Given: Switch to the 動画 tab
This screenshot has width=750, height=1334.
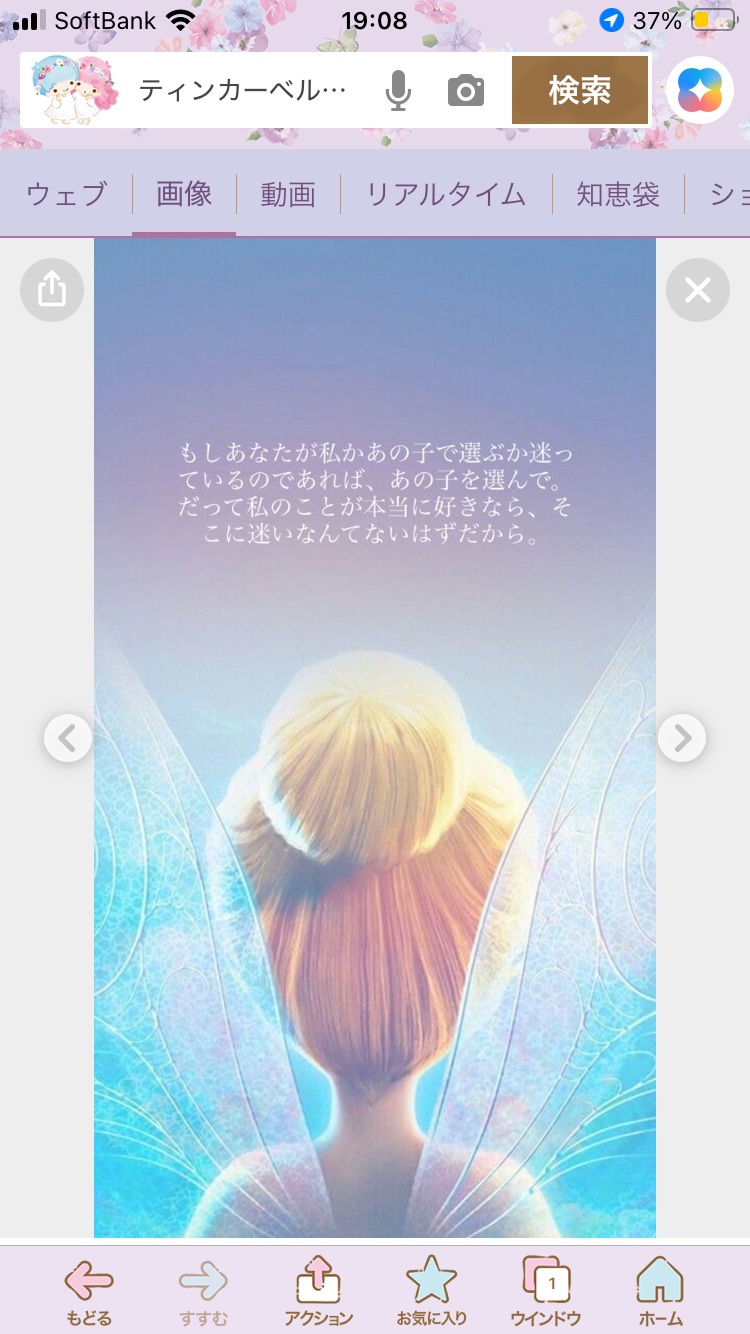Looking at the screenshot, I should 288,194.
